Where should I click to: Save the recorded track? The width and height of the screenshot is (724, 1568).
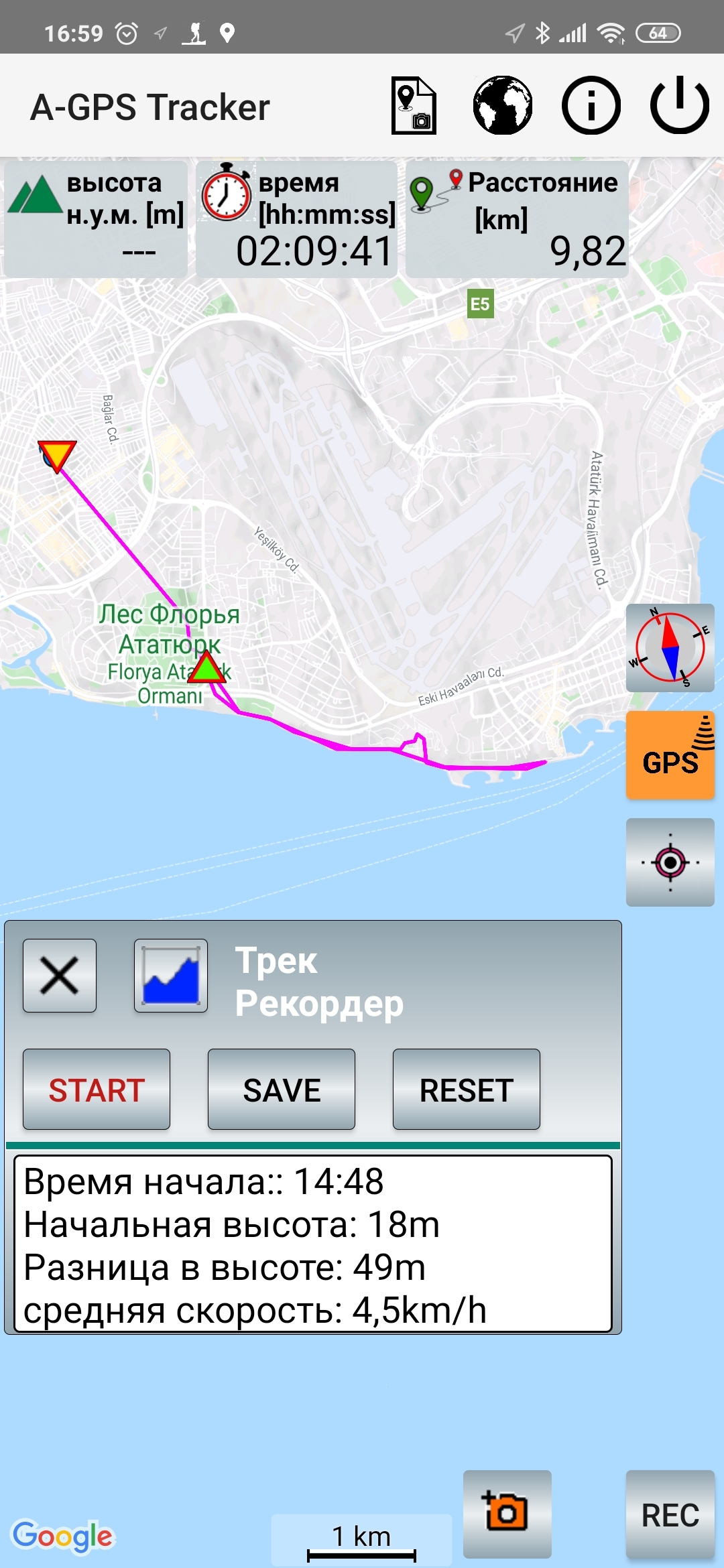point(282,1090)
